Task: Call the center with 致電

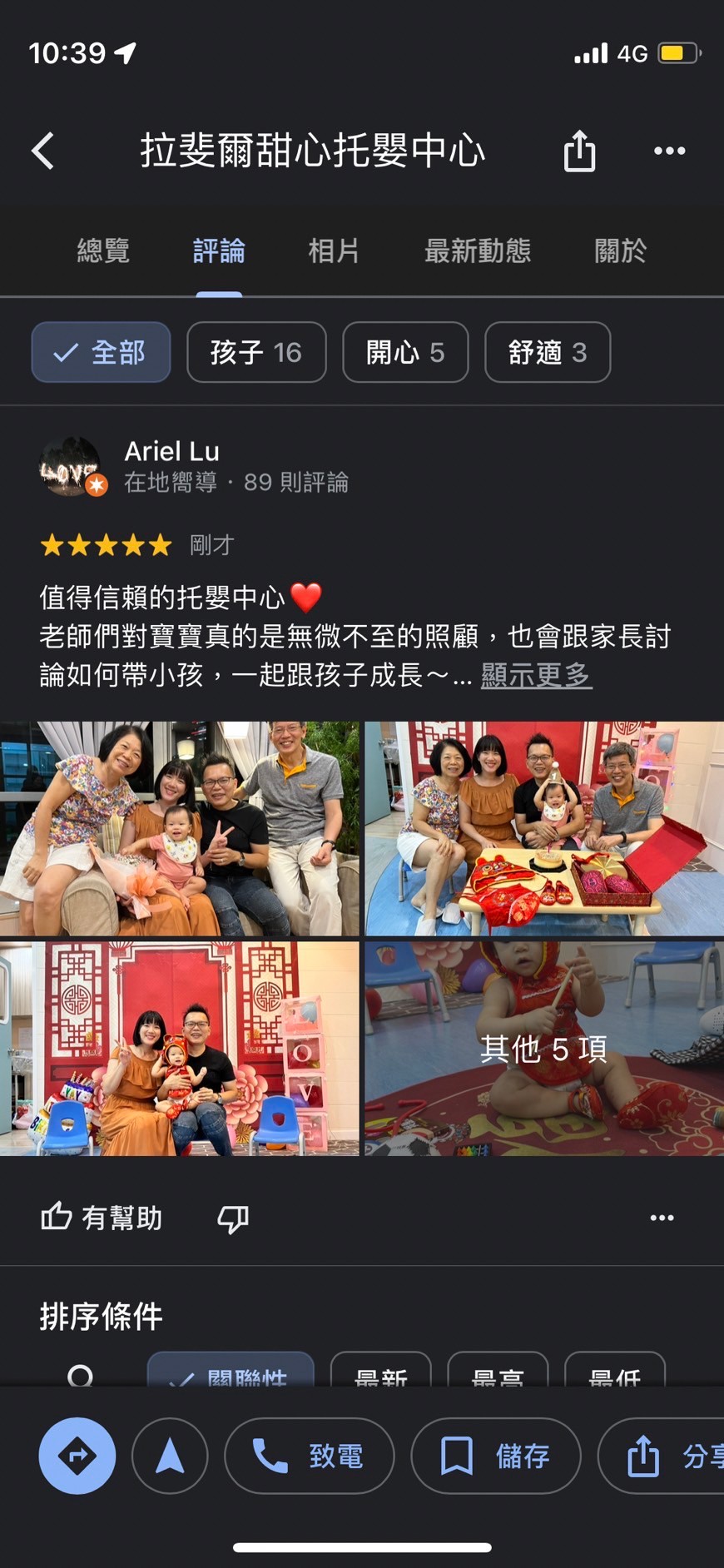Action: coord(309,1456)
